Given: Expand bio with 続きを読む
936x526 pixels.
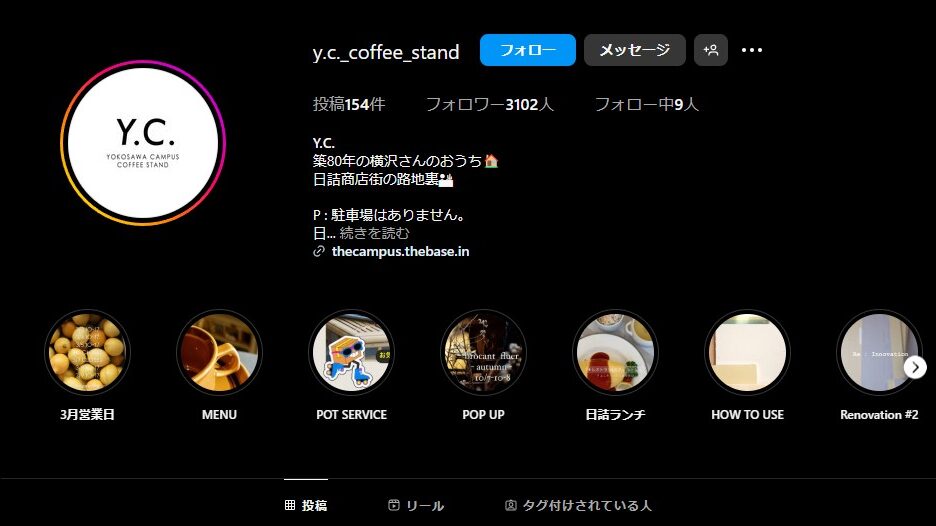Looking at the screenshot, I should pyautogui.click(x=373, y=233).
